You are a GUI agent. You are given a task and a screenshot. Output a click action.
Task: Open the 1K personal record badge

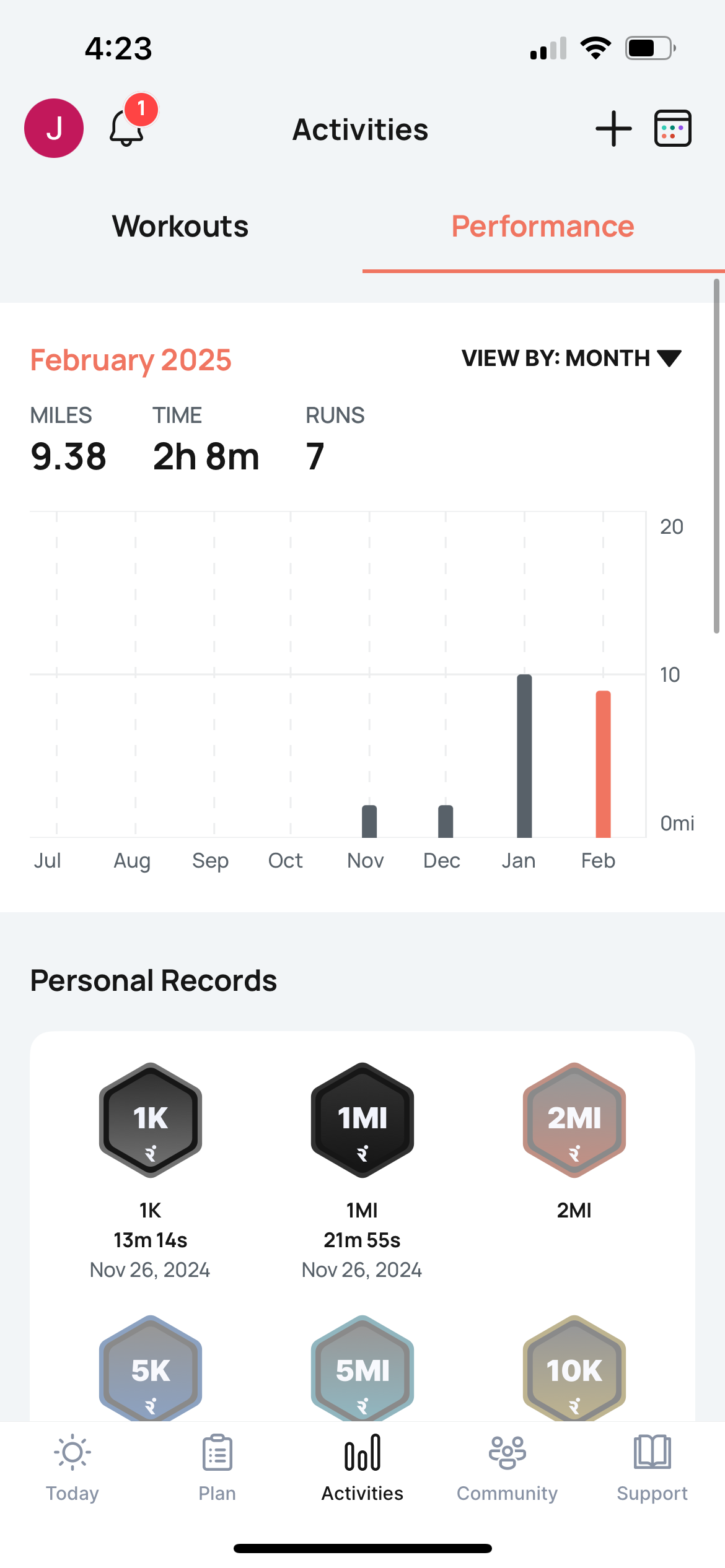[151, 1120]
